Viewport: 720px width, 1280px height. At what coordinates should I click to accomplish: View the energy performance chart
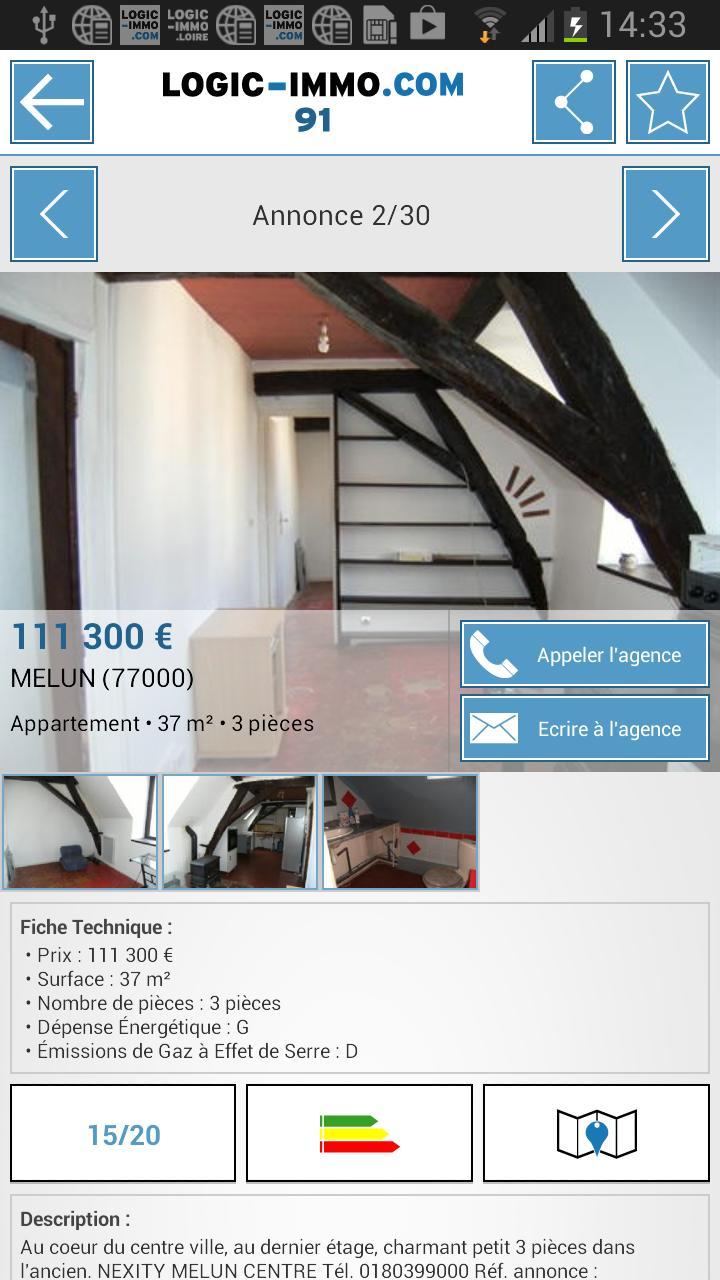point(359,1134)
